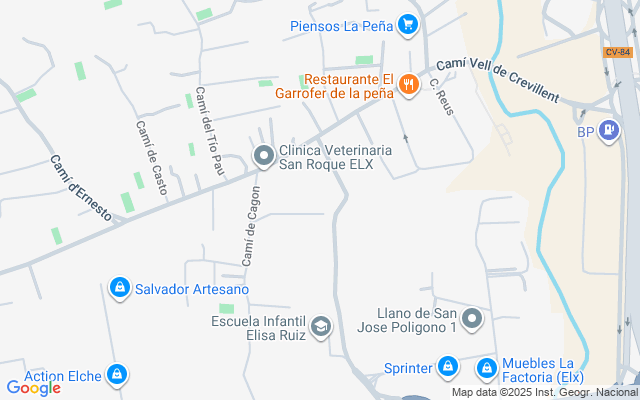Tap Llano de San Jose Poligono 1 marker
The height and width of the screenshot is (400, 640).
[x=473, y=319]
